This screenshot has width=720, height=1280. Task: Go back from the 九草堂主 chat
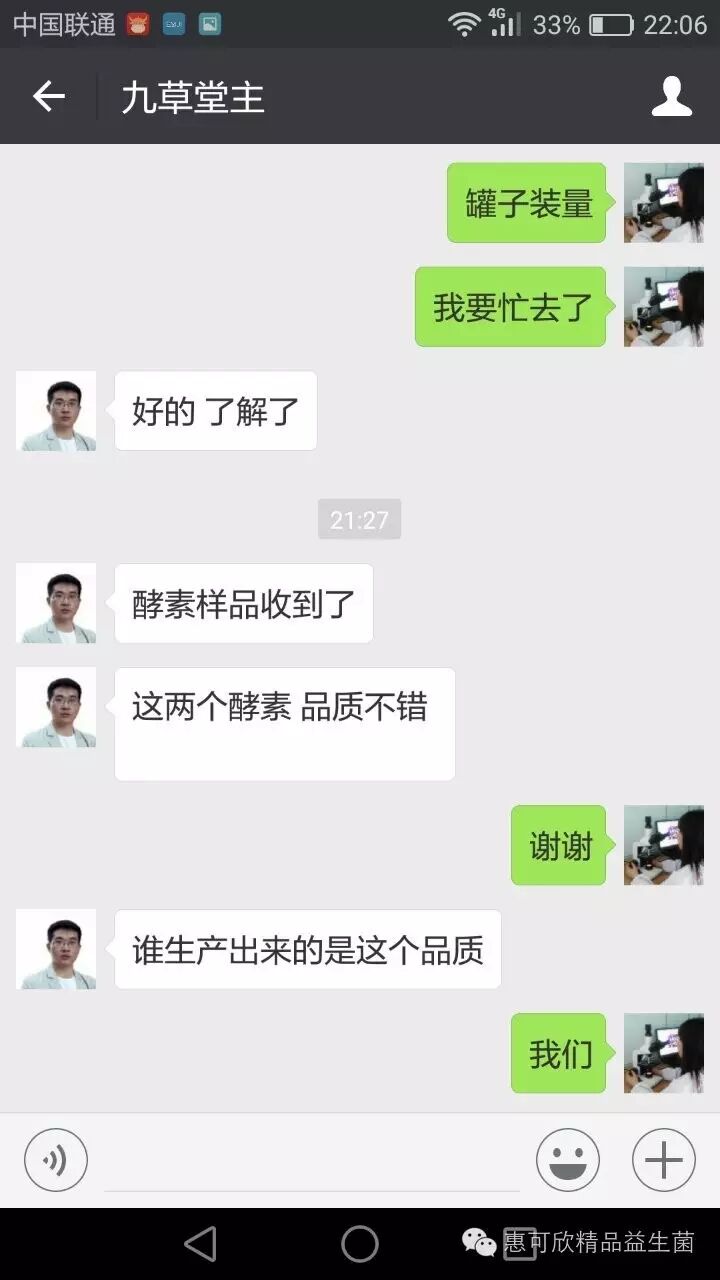[48, 97]
